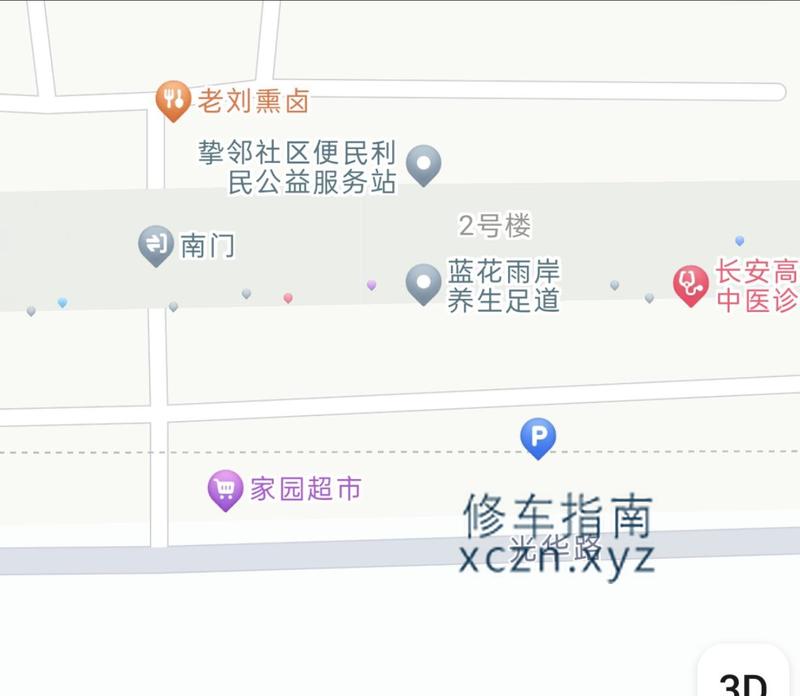View the 家园超市 supermarket marker
Screen dimensions: 800x696
coord(225,489)
